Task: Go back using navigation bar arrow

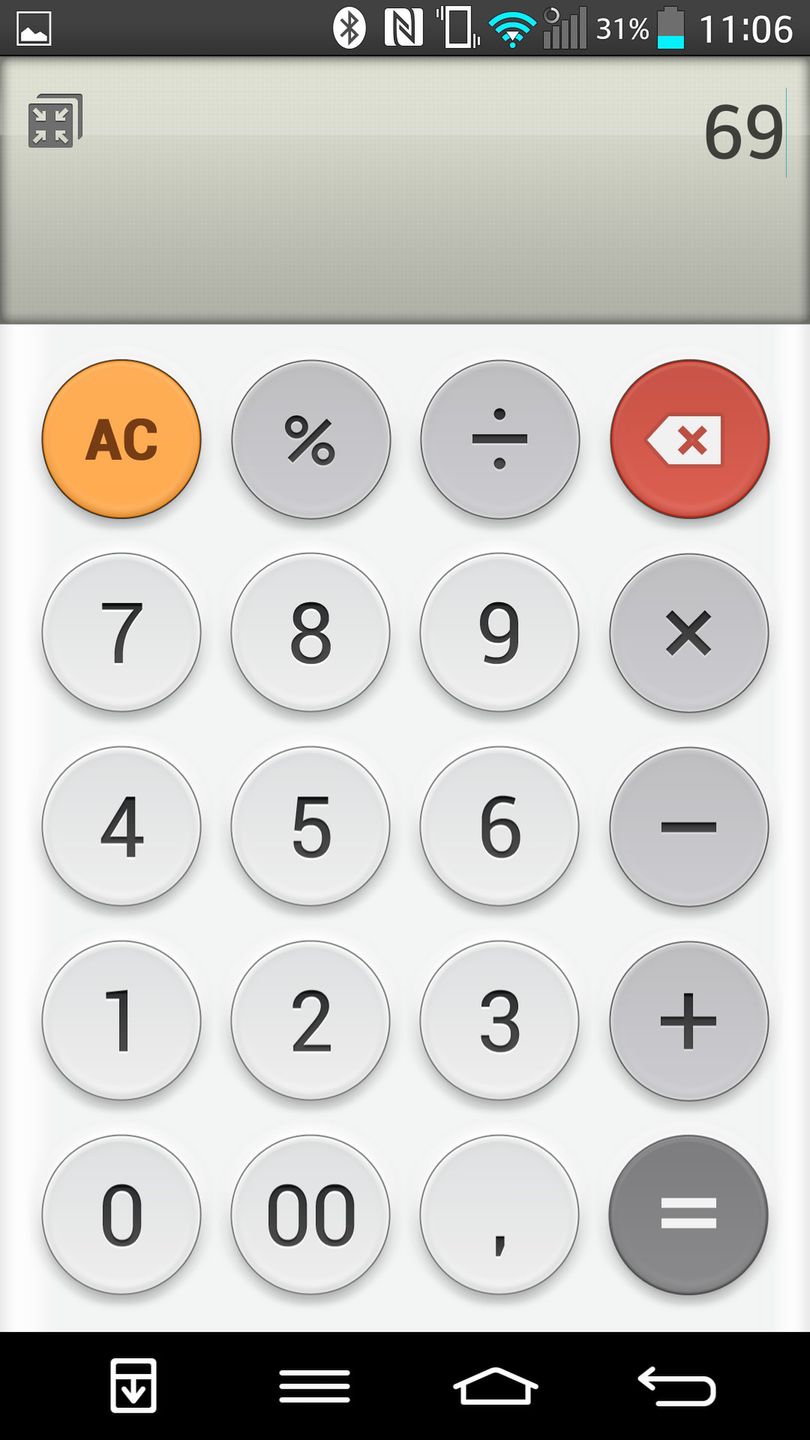Action: click(x=677, y=1386)
